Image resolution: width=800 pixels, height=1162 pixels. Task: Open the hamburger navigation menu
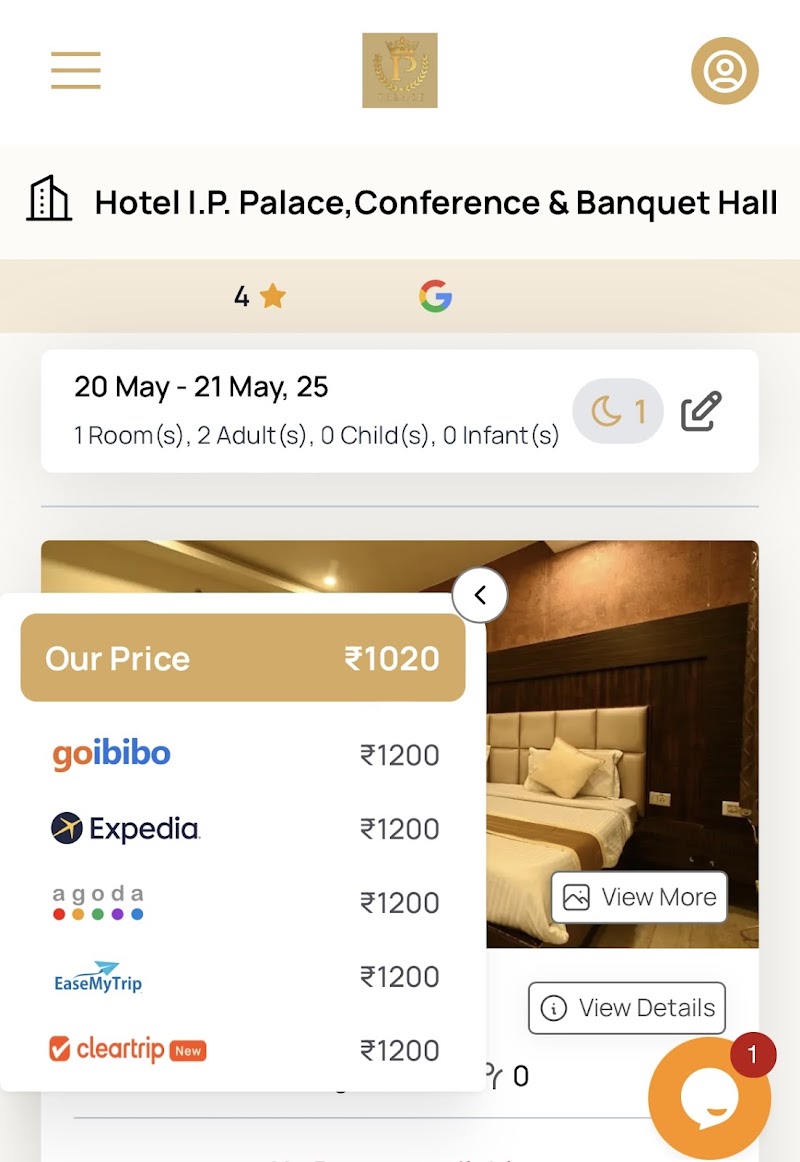(x=75, y=71)
